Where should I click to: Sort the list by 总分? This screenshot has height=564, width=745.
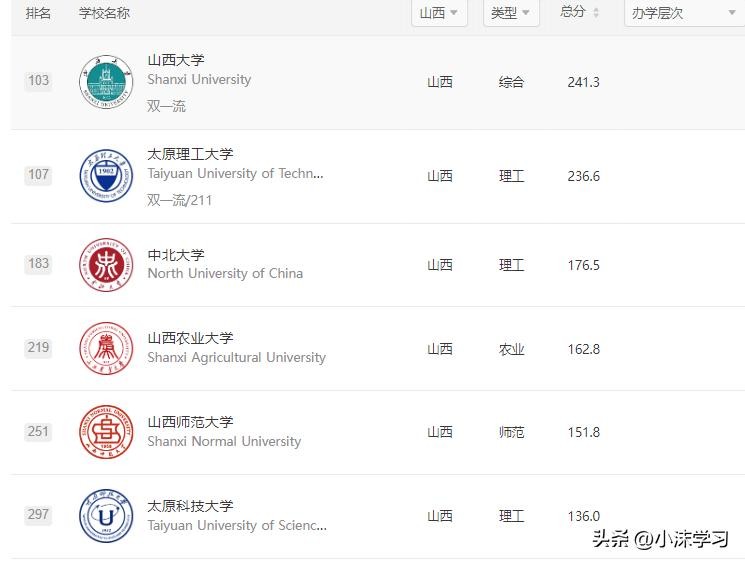pos(580,12)
